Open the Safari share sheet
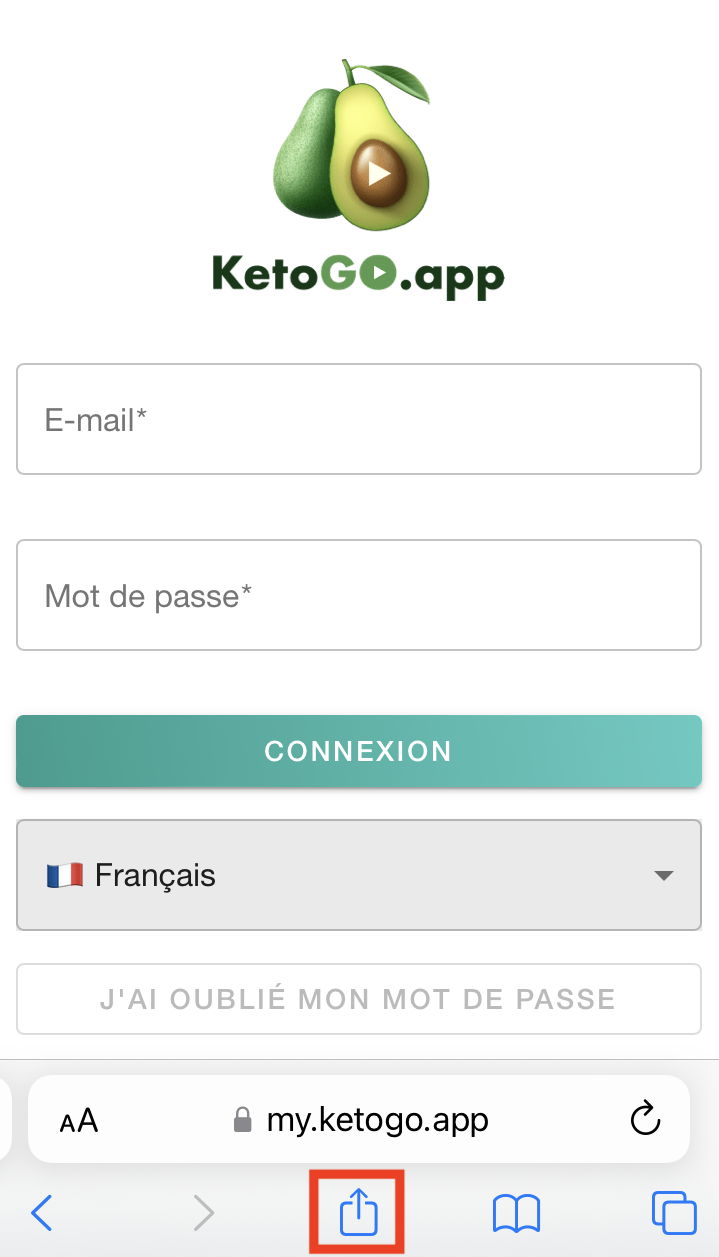 tap(357, 1213)
